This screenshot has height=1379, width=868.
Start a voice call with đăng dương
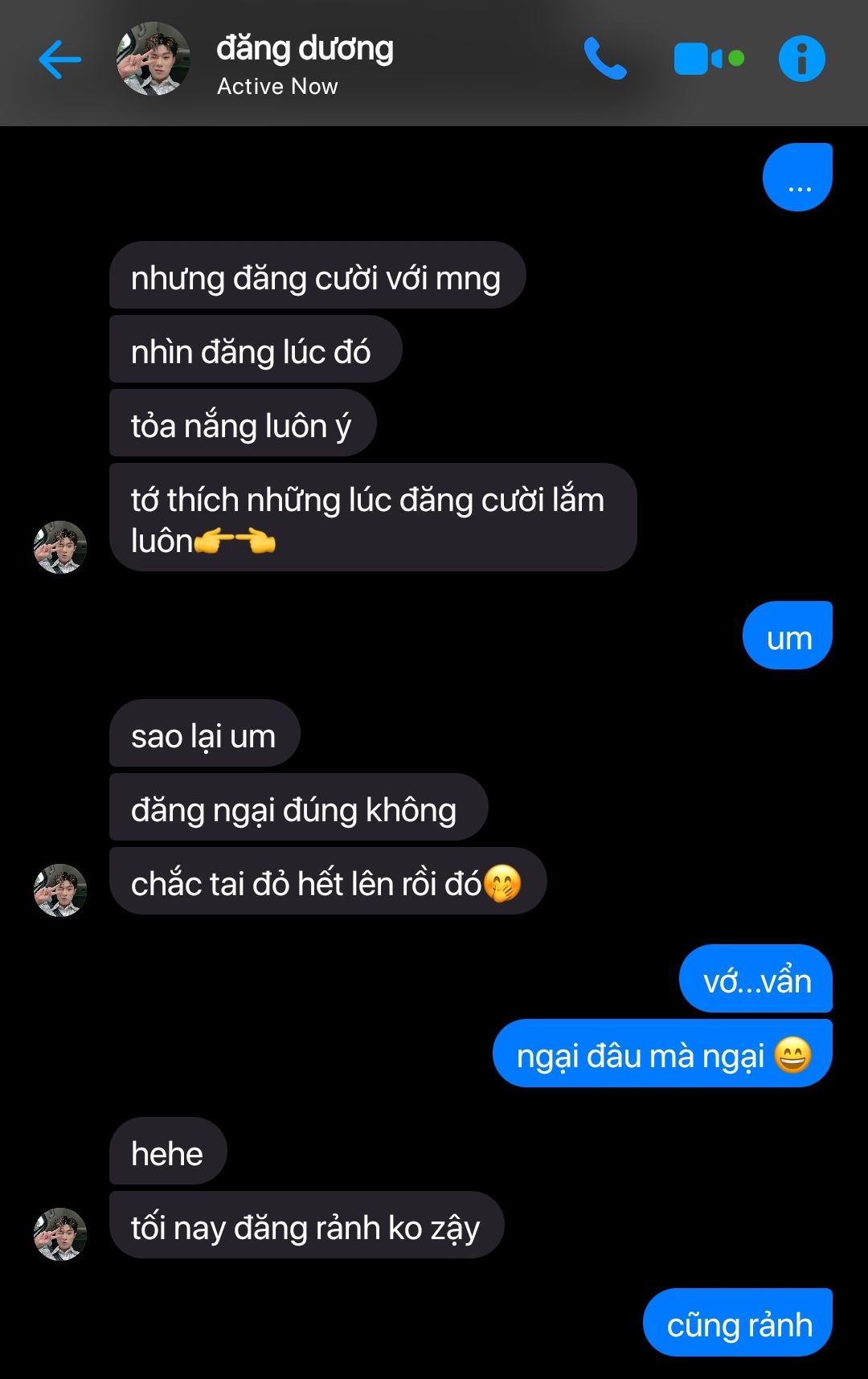point(604,59)
